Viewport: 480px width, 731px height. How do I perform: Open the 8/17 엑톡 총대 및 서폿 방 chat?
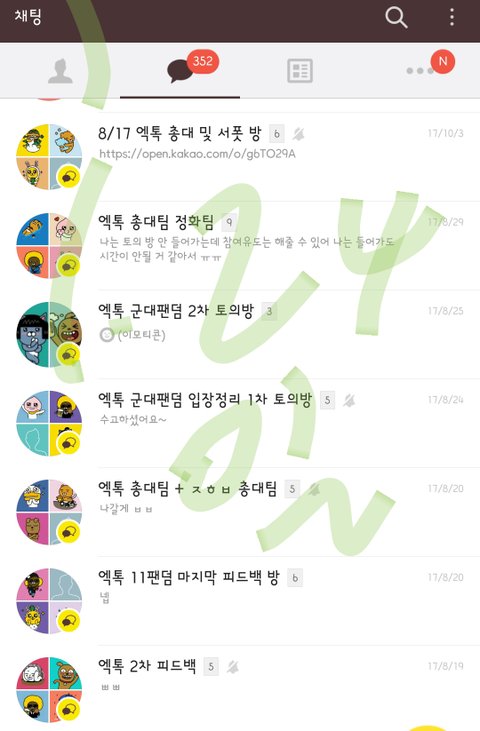pos(240,157)
